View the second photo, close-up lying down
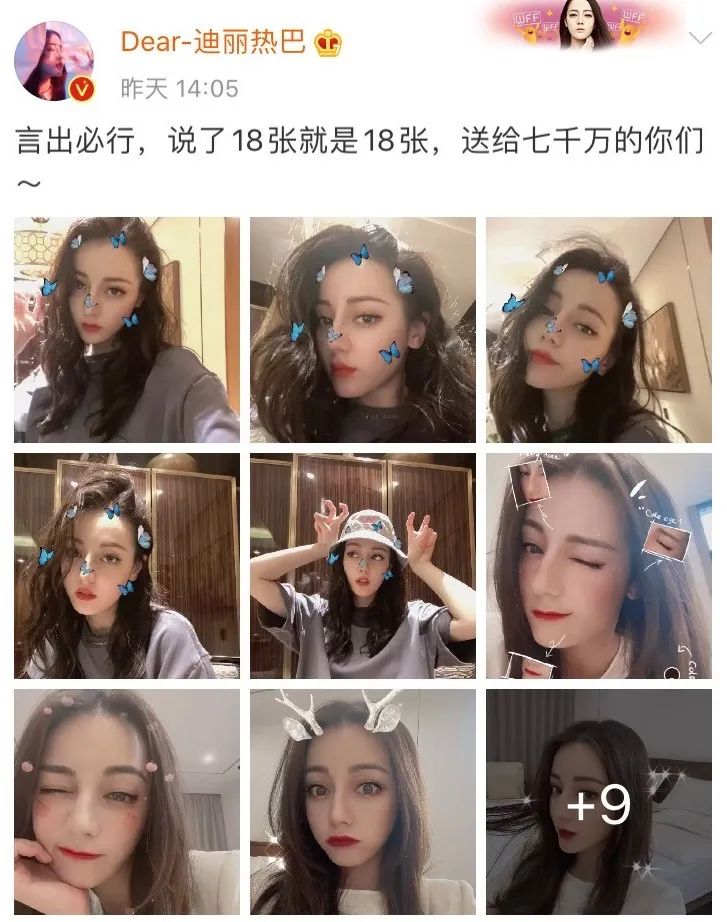This screenshot has height=922, width=727. 362,330
